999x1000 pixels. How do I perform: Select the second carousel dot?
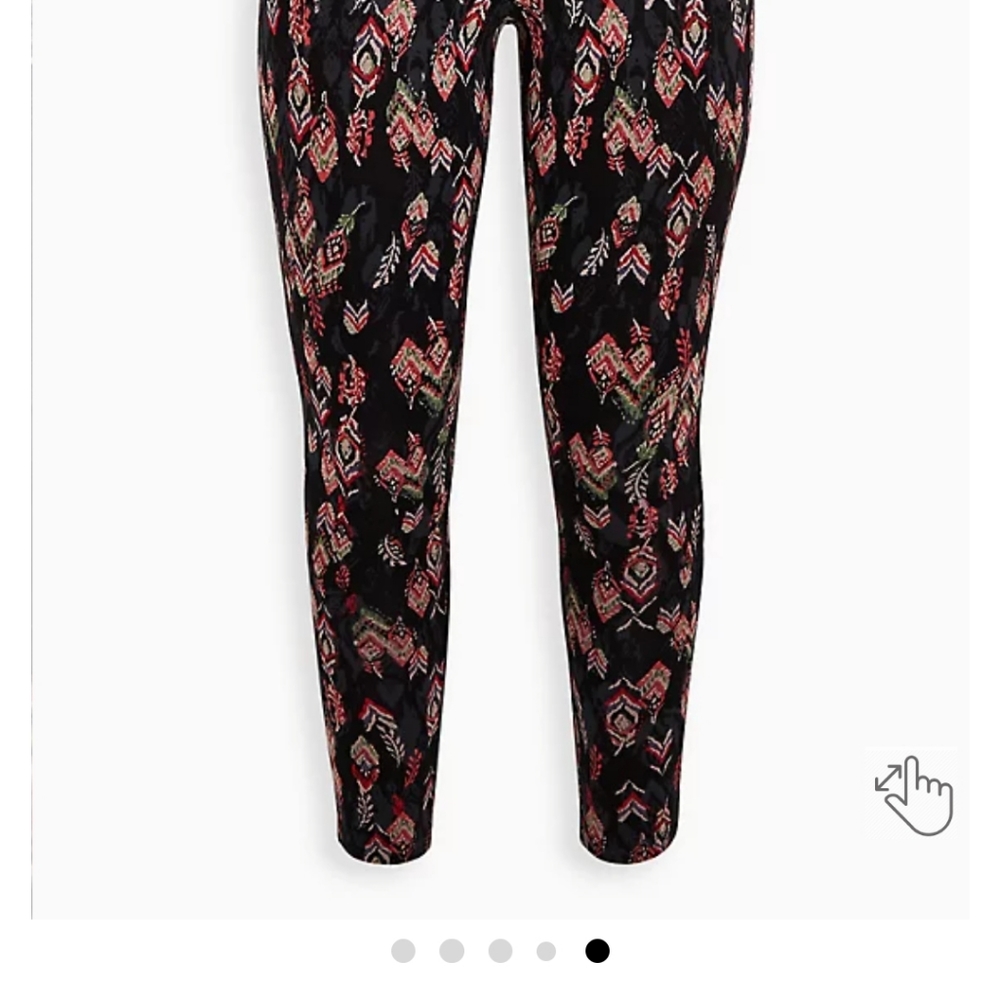pos(451,951)
